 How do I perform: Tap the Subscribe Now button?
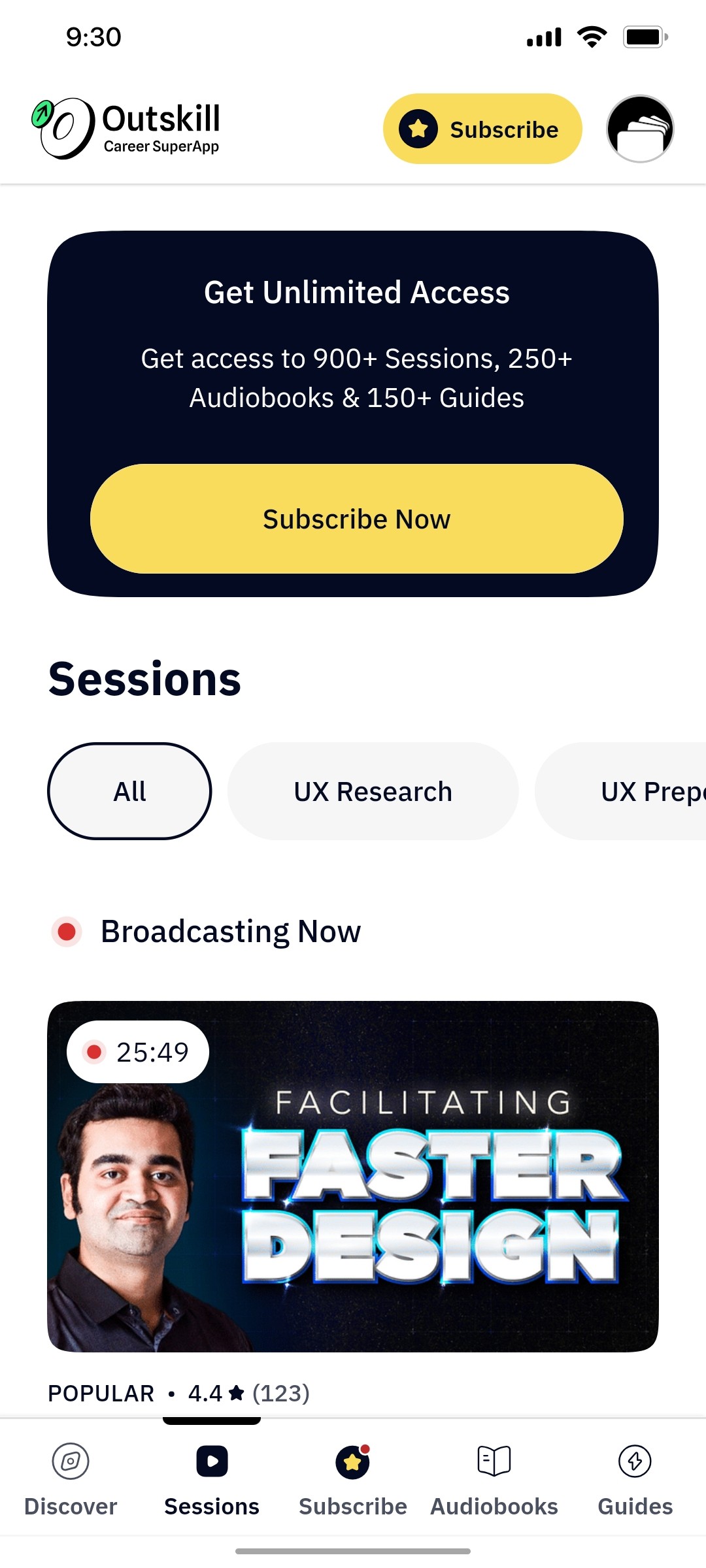(357, 519)
